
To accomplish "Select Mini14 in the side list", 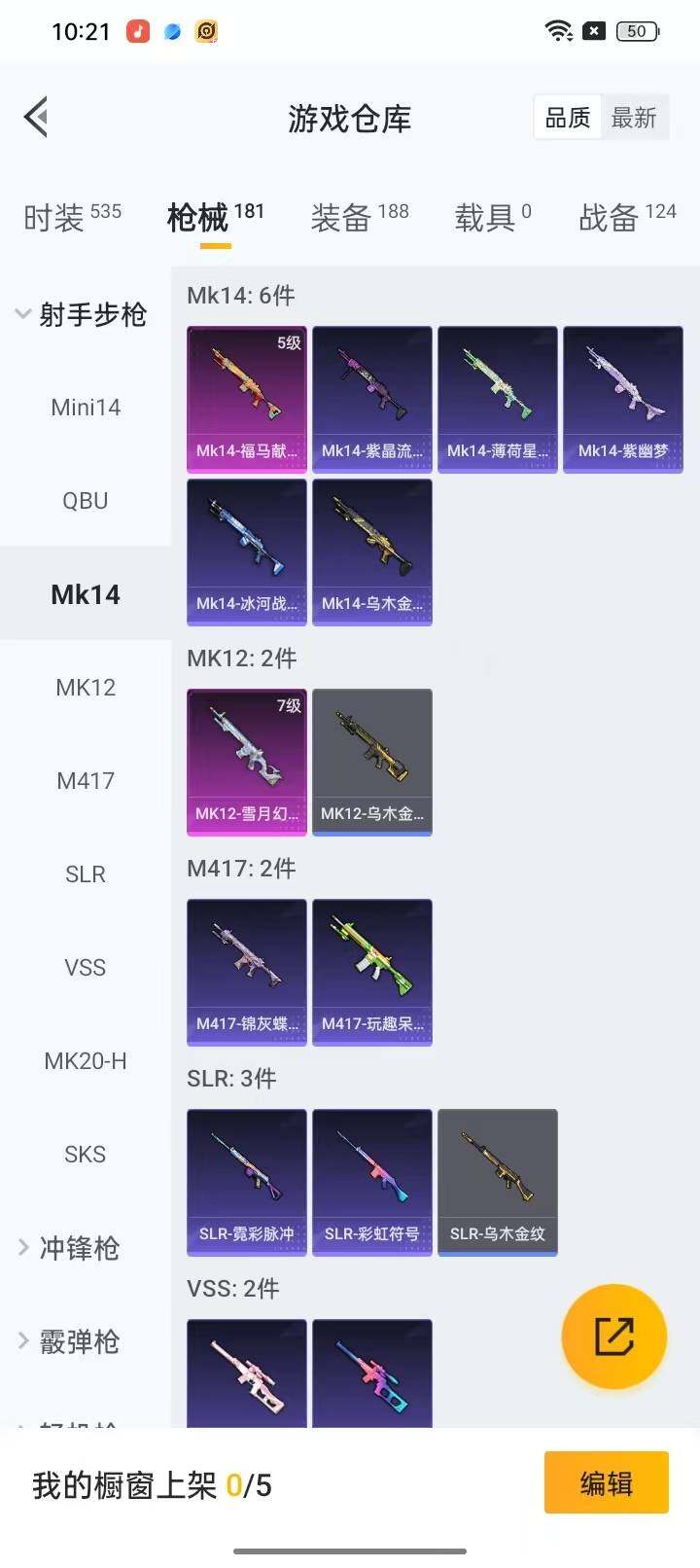I will 86,408.
